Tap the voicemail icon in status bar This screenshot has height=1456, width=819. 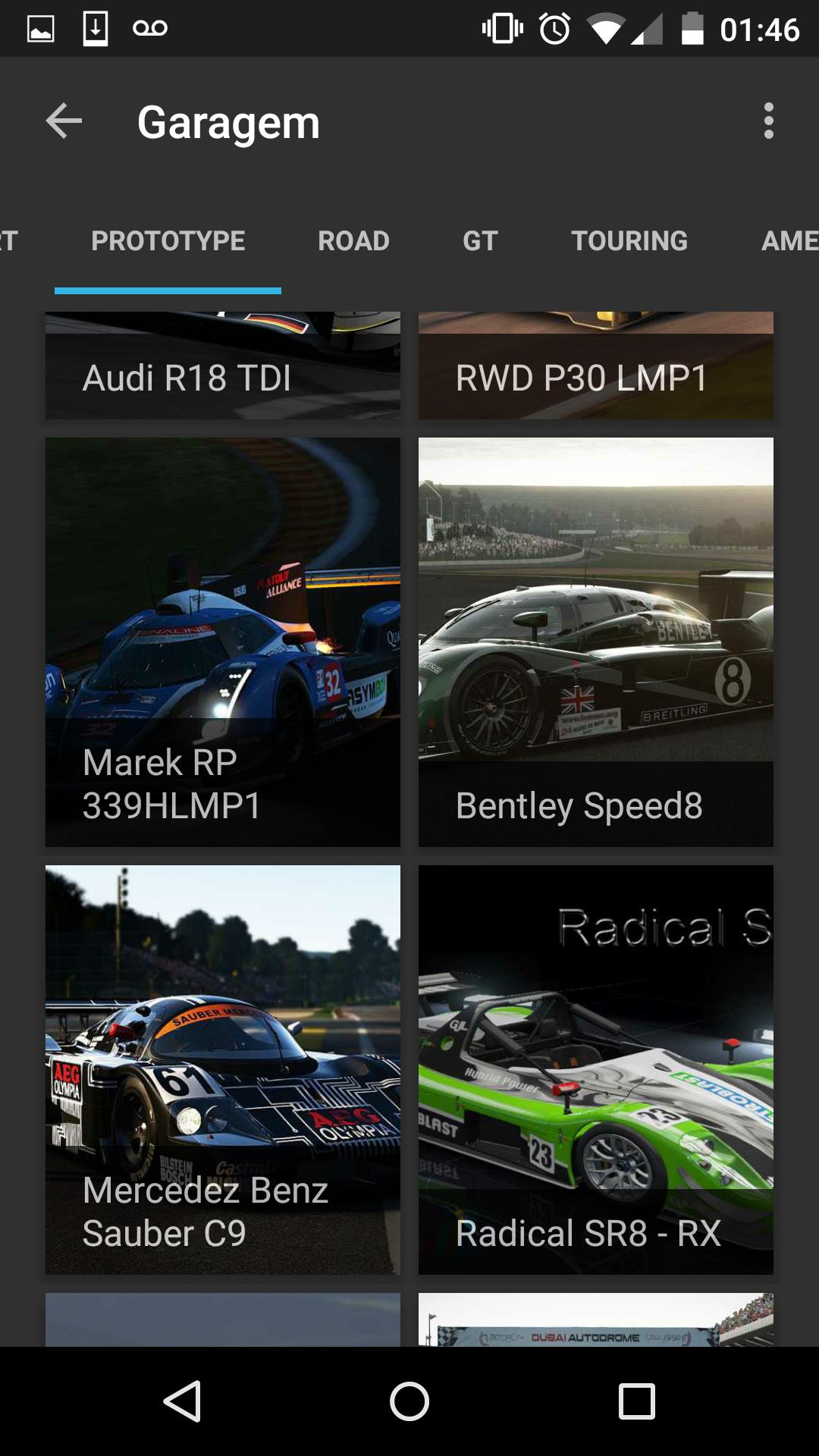[x=150, y=27]
